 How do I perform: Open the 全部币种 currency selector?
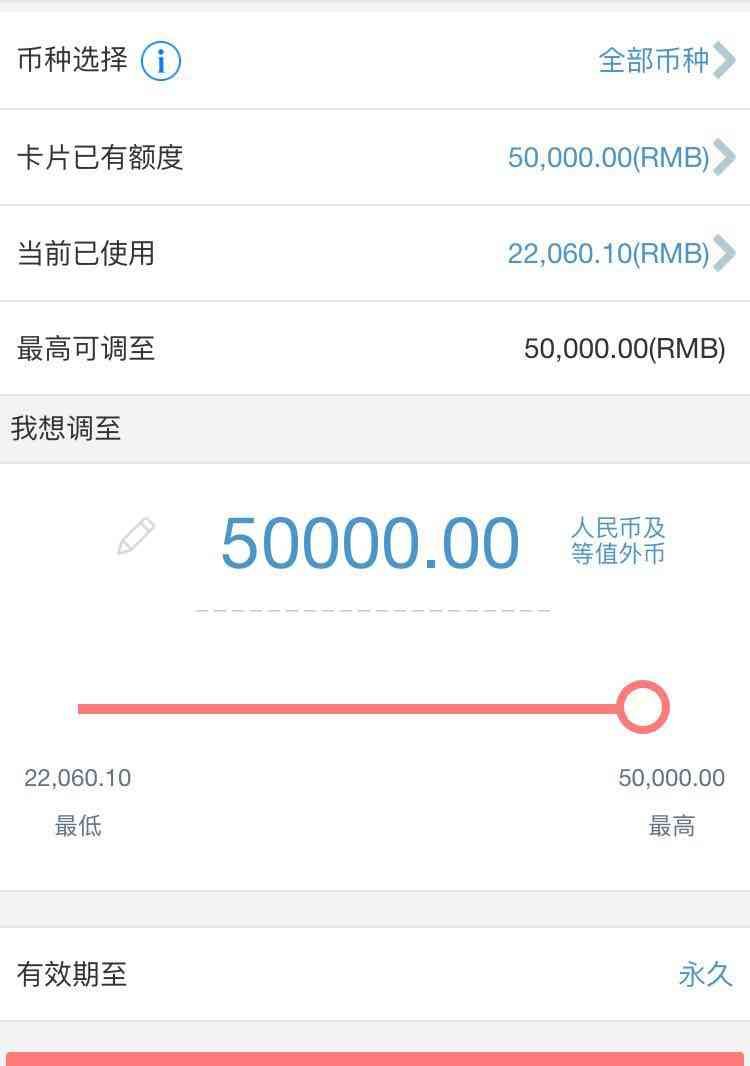coord(657,60)
